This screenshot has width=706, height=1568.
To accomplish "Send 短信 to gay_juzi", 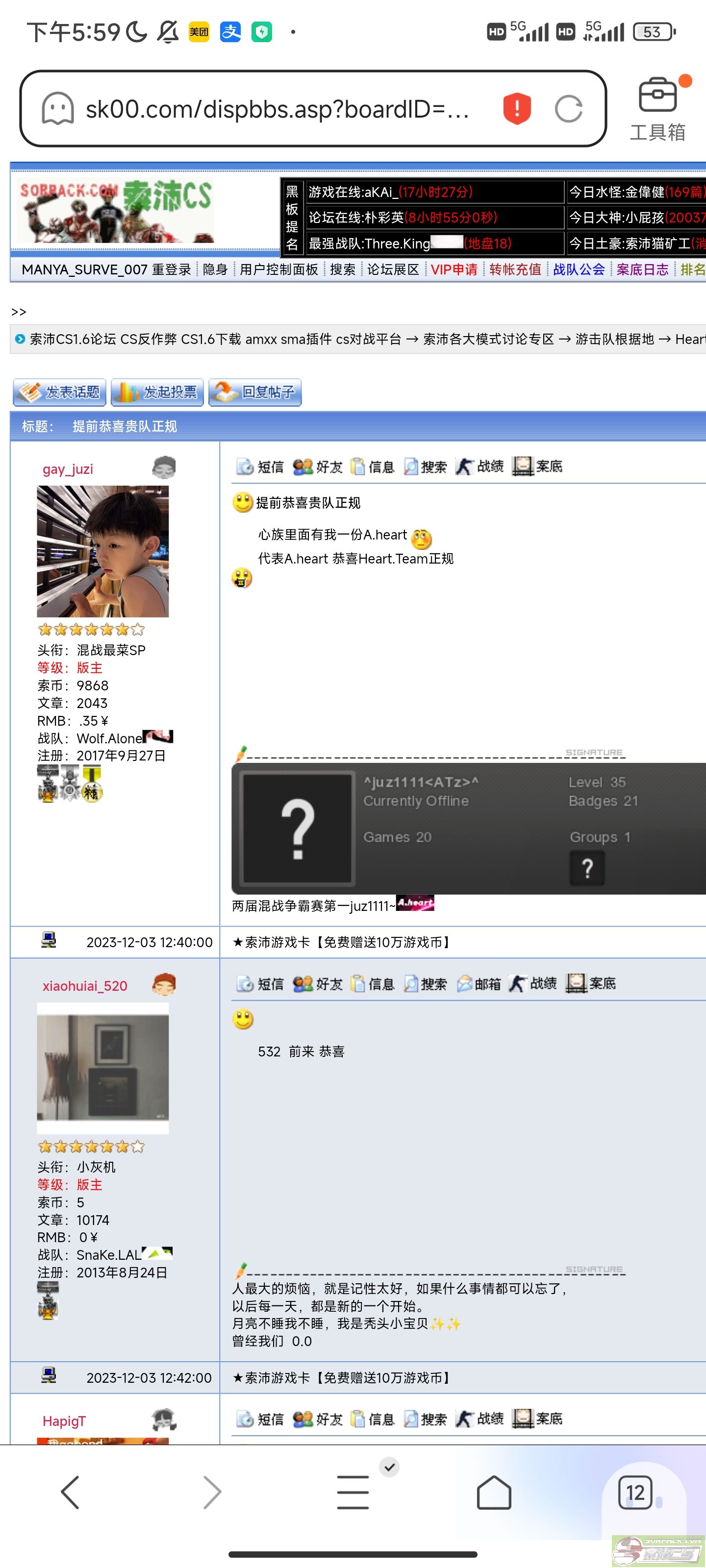I will 260,467.
